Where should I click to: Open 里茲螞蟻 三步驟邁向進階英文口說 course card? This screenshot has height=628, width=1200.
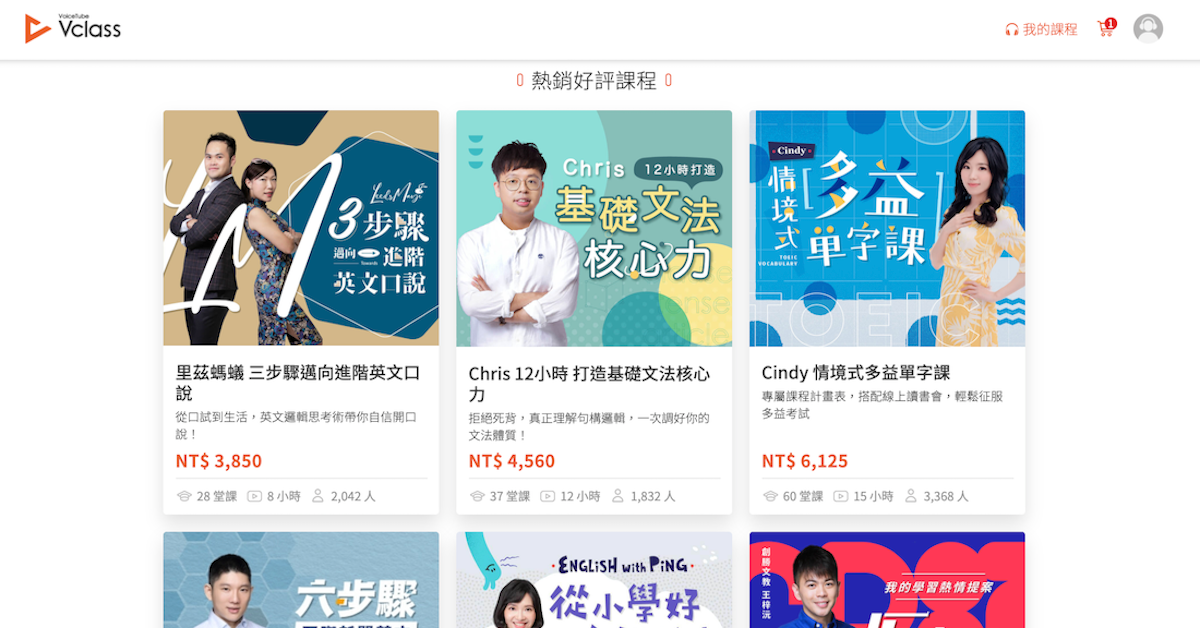(301, 310)
